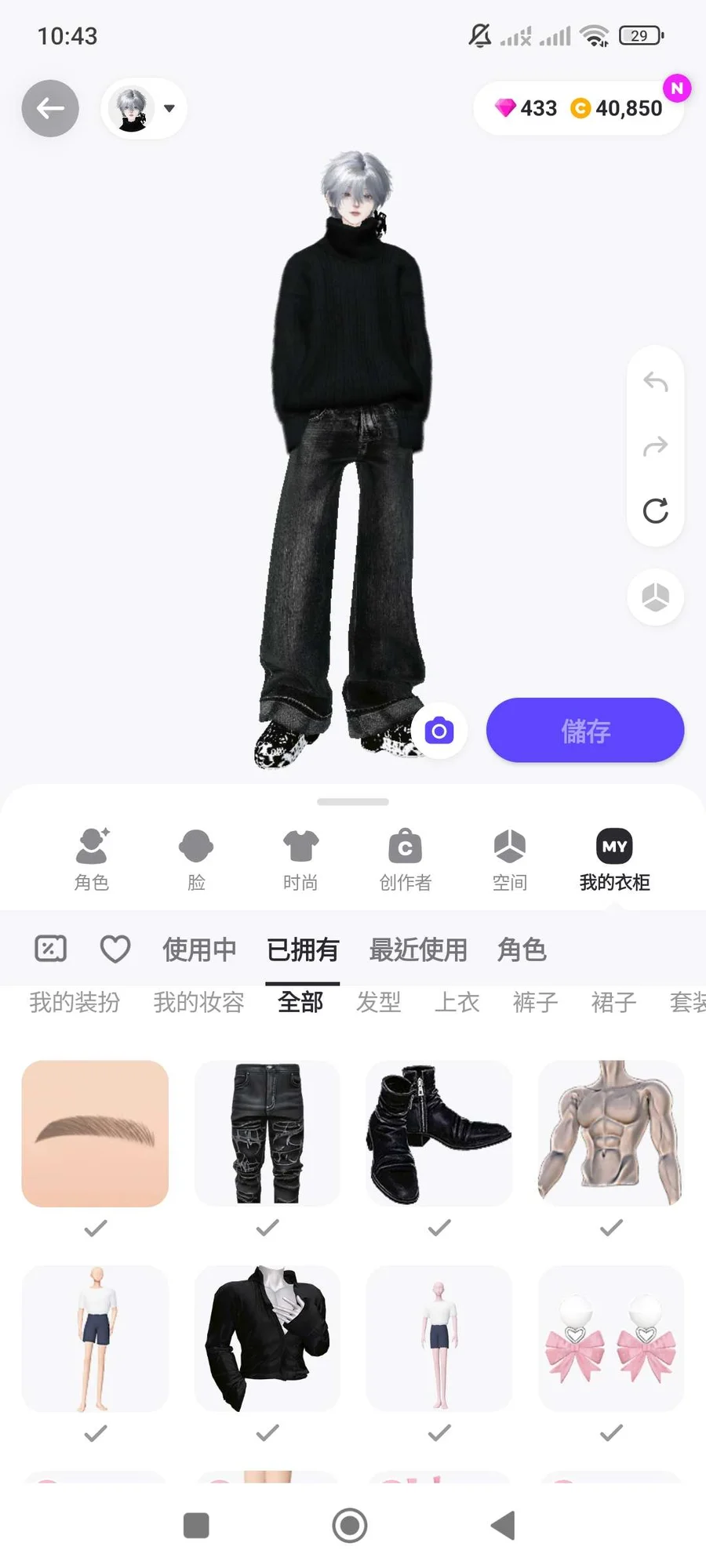Open the gems and coins balance

pos(579,108)
